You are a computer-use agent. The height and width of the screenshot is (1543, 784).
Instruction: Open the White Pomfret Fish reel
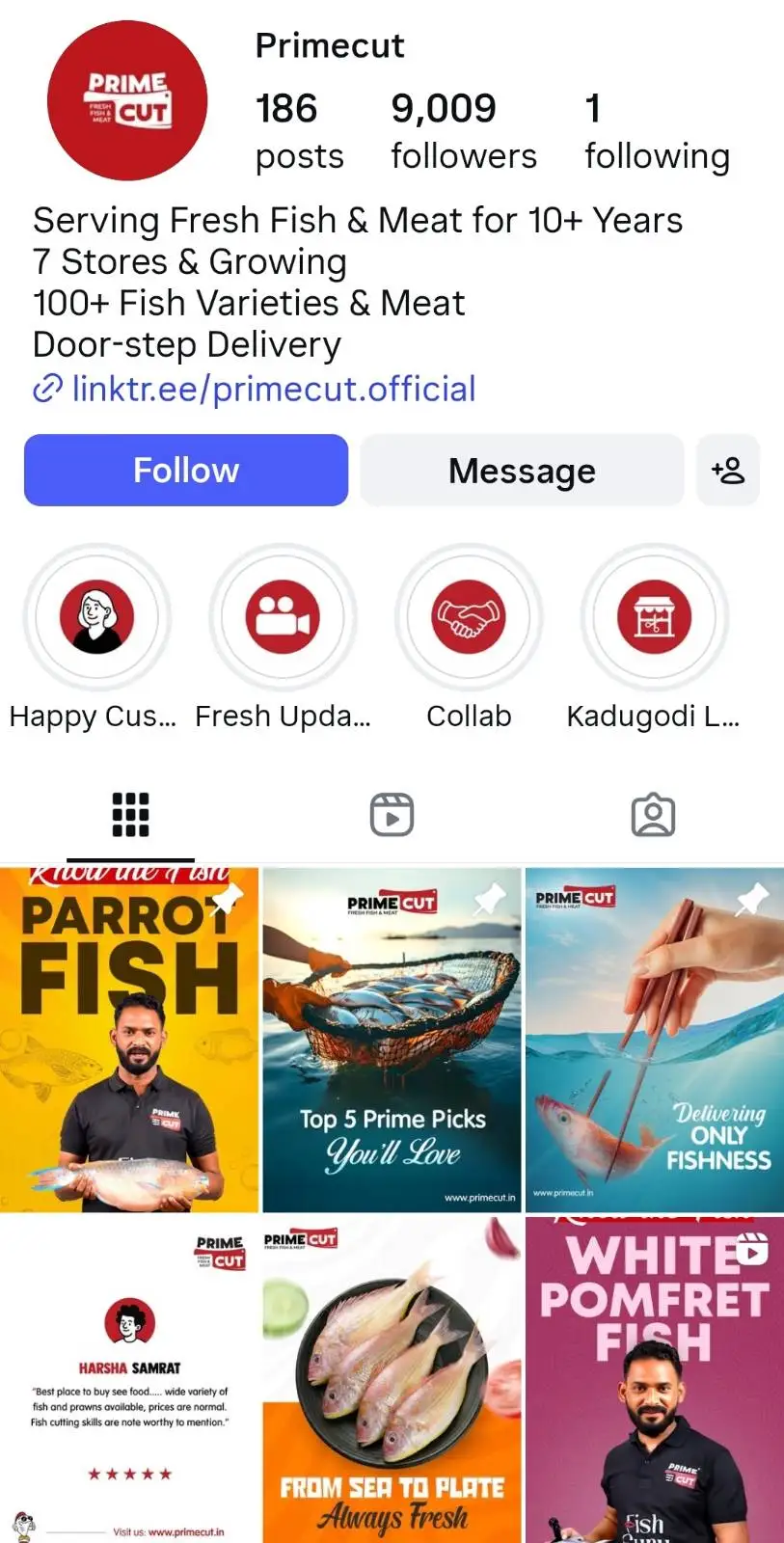[x=654, y=1379]
